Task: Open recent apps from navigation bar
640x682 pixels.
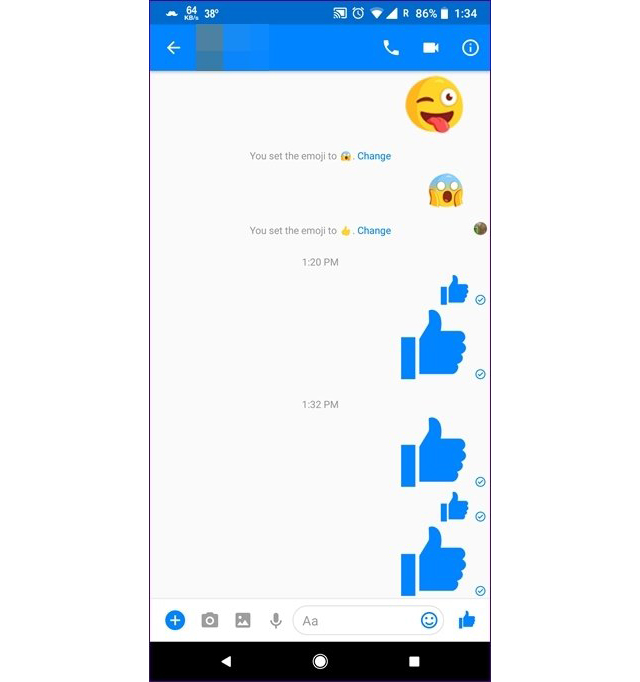Action: pyautogui.click(x=414, y=661)
